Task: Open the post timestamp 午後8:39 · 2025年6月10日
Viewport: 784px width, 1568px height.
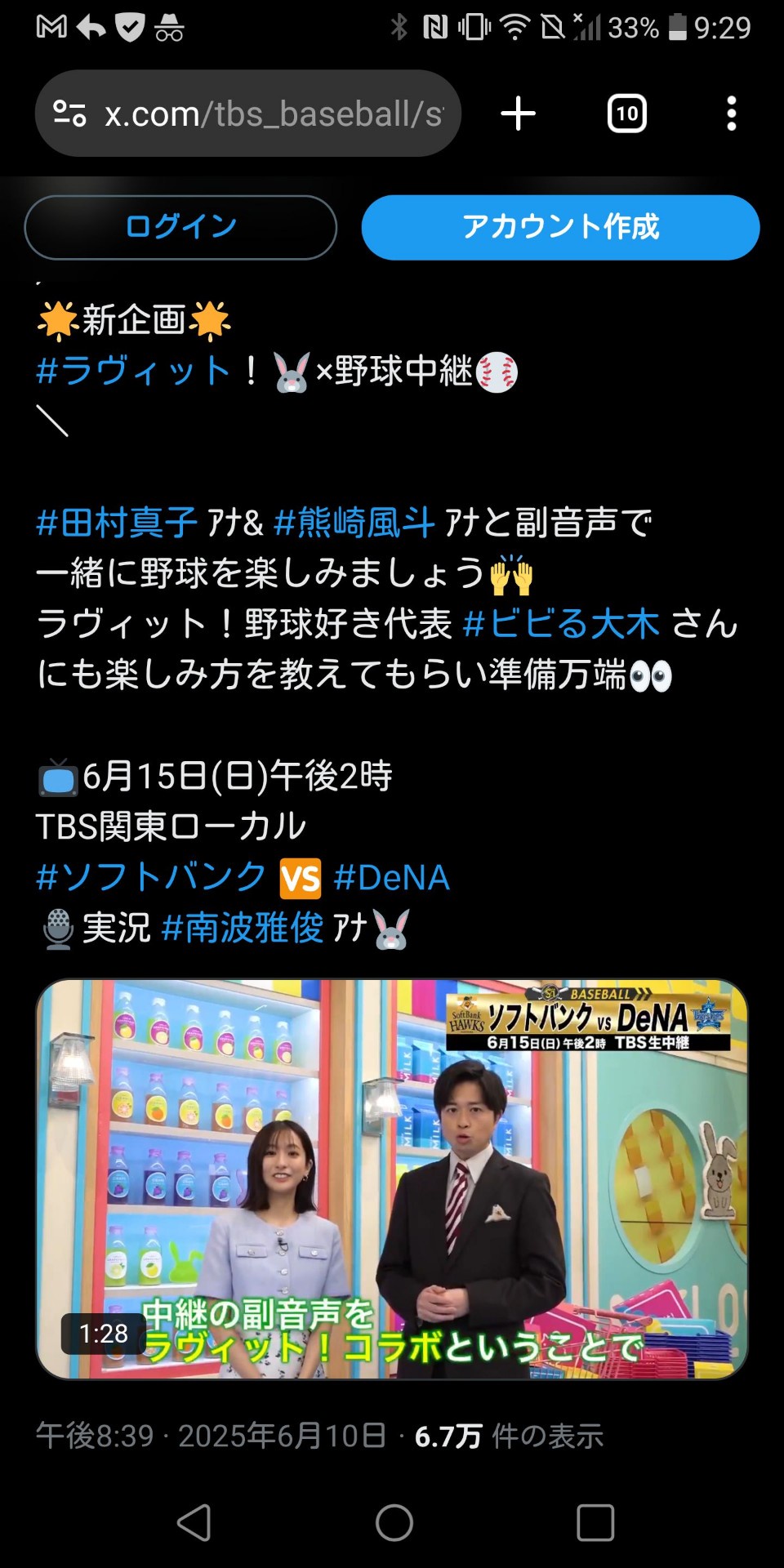Action: click(211, 1436)
